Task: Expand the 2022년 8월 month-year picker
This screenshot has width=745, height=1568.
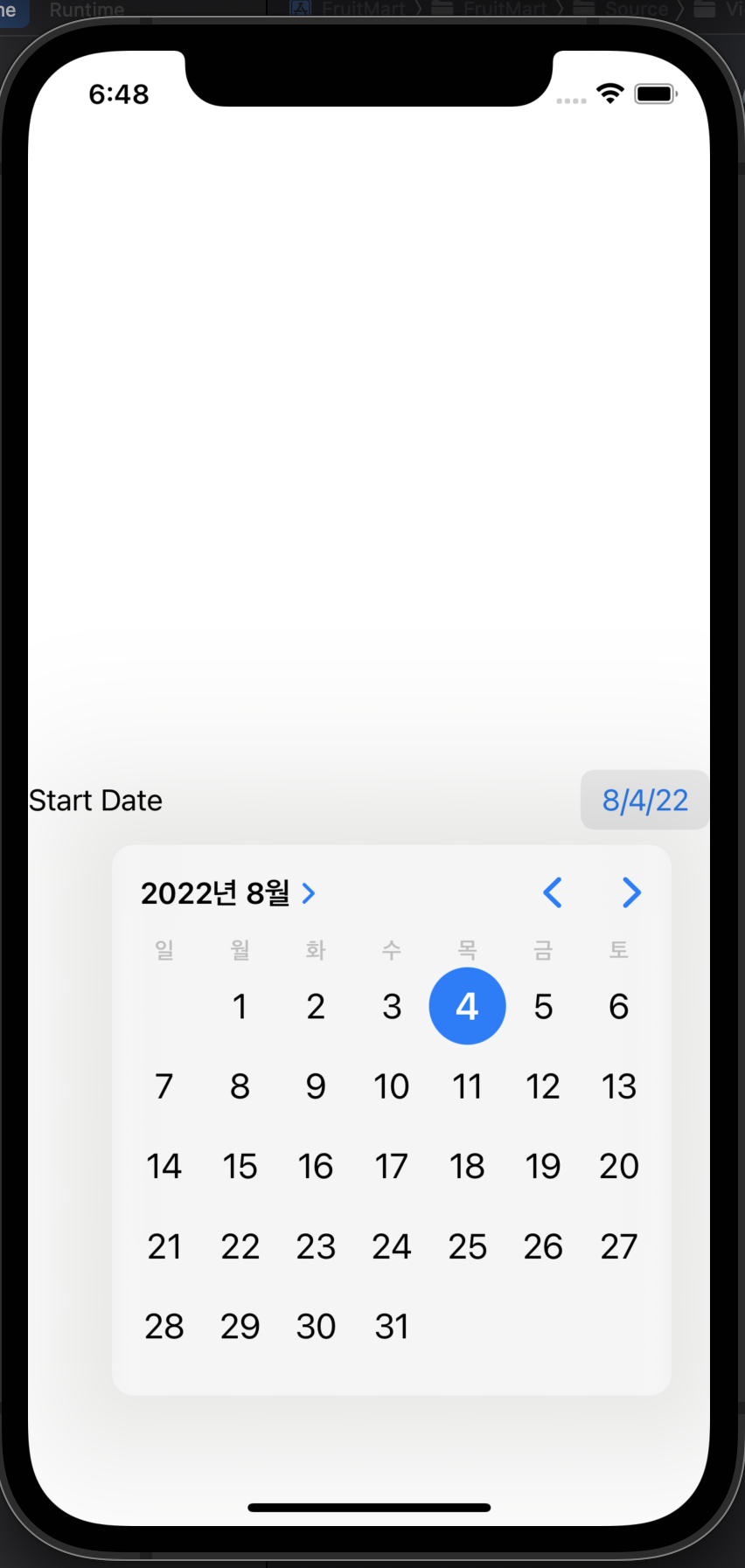Action: (228, 893)
